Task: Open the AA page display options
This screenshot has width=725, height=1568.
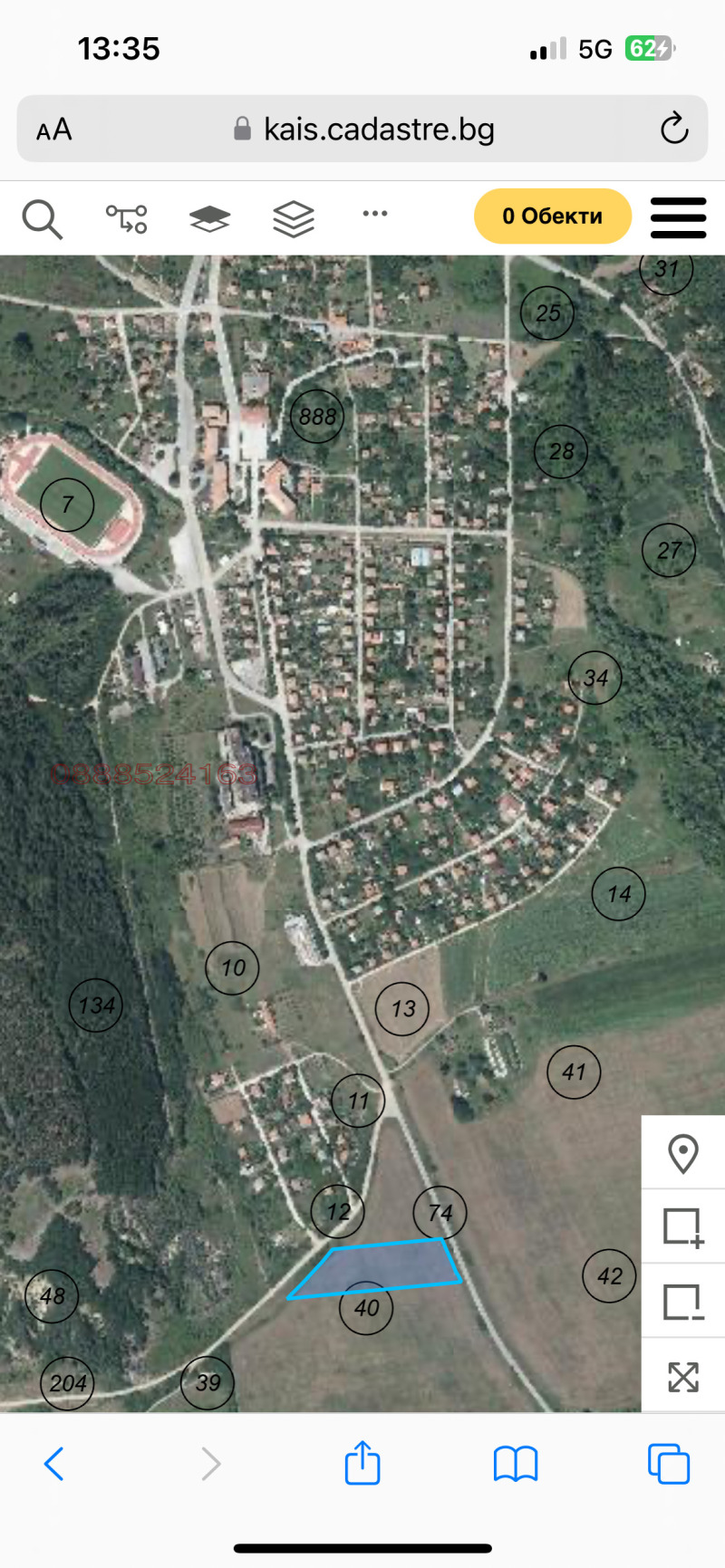Action: (x=54, y=129)
